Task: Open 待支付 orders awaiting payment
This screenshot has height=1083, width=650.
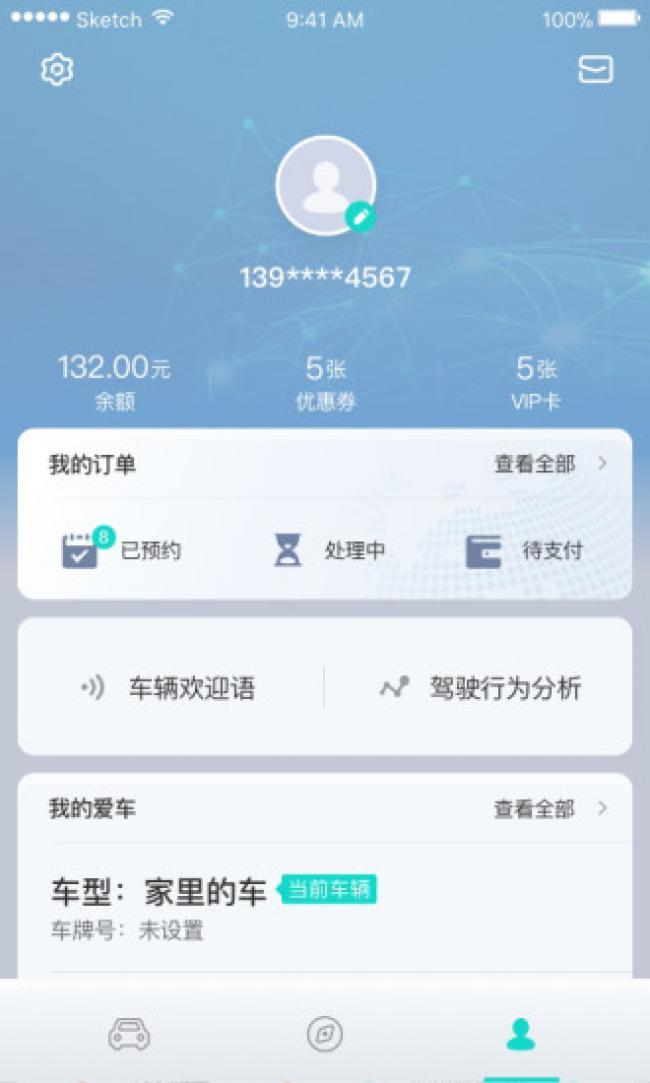Action: [524, 550]
